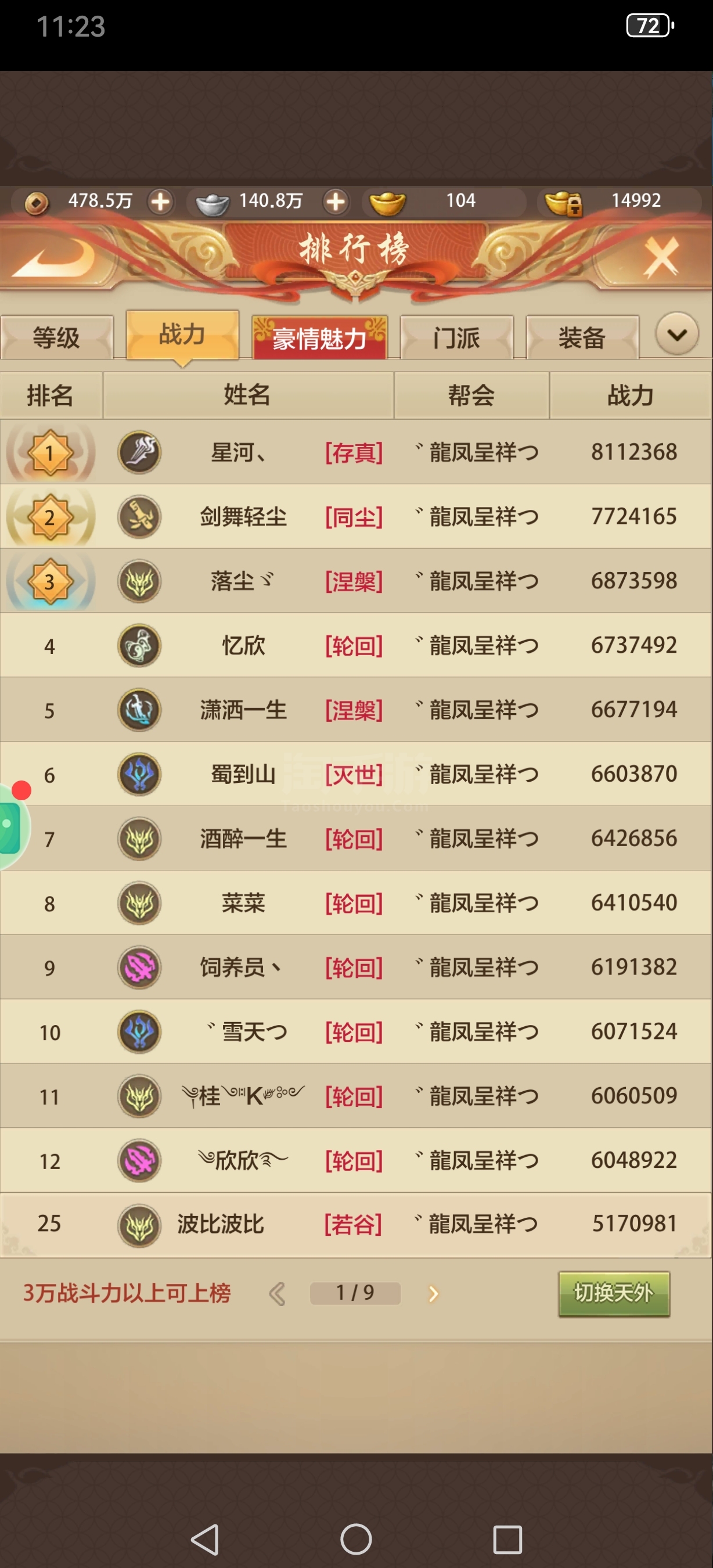Switch to the 等级 tab
The height and width of the screenshot is (1568, 713).
point(56,337)
